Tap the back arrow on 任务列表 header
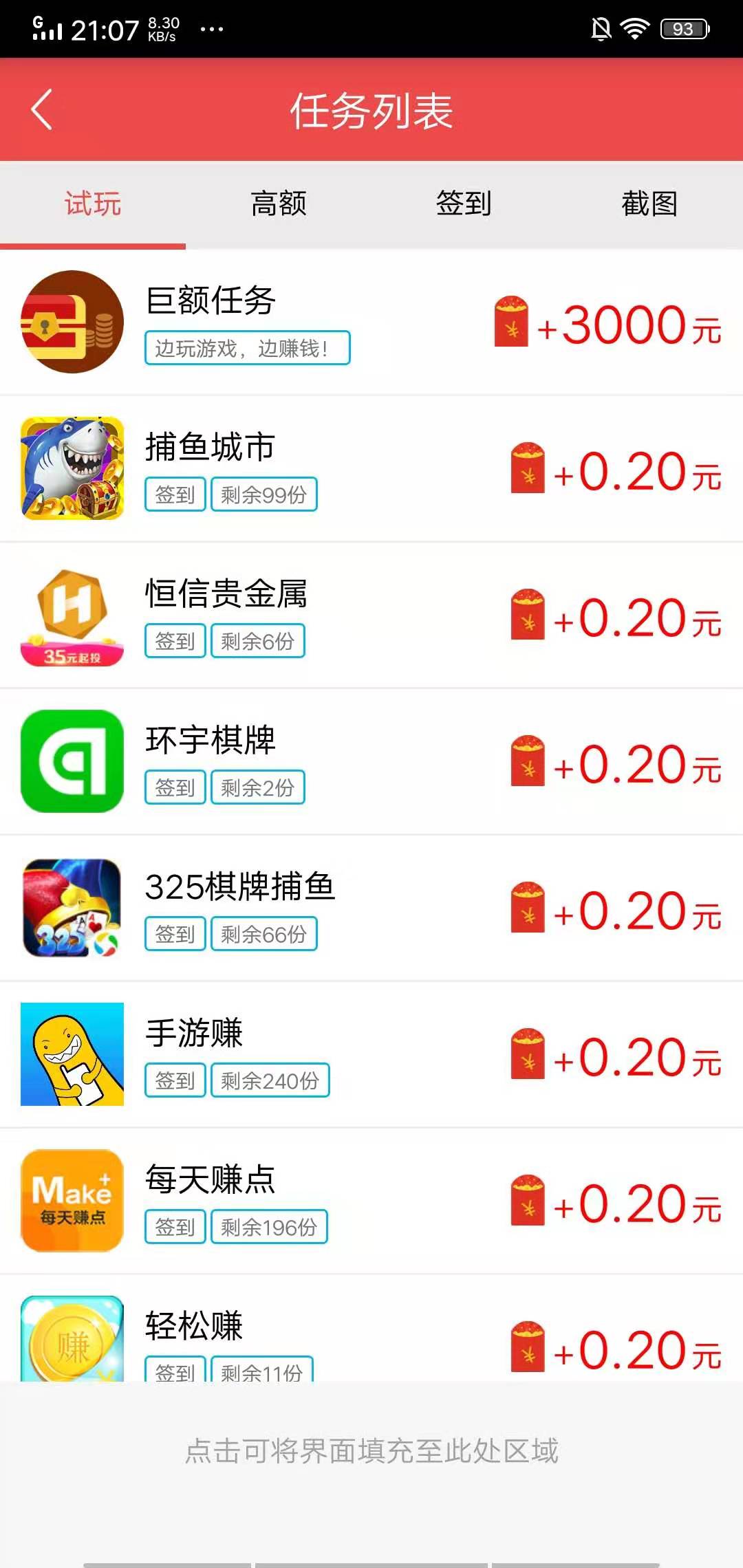The image size is (743, 1568). [43, 111]
